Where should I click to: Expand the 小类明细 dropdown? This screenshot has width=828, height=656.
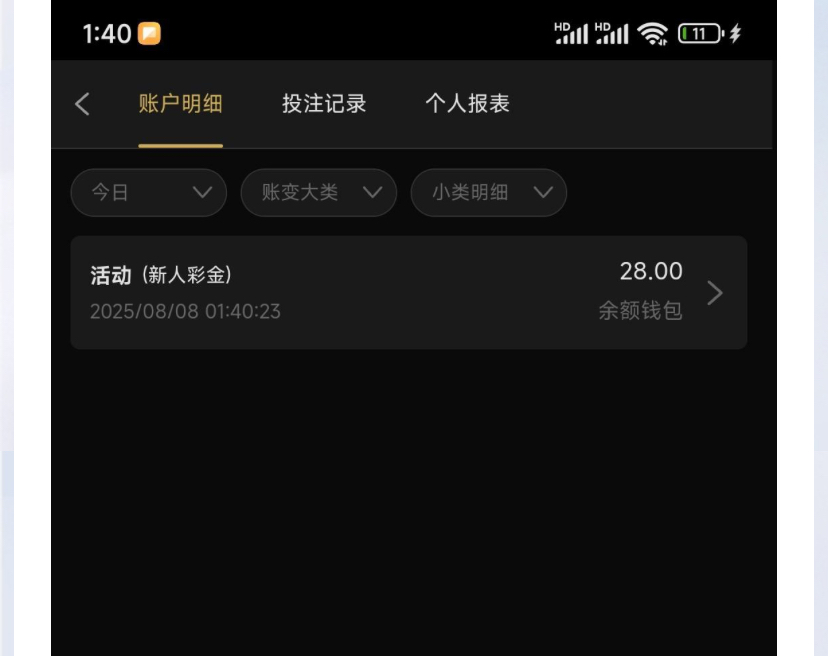coord(489,193)
